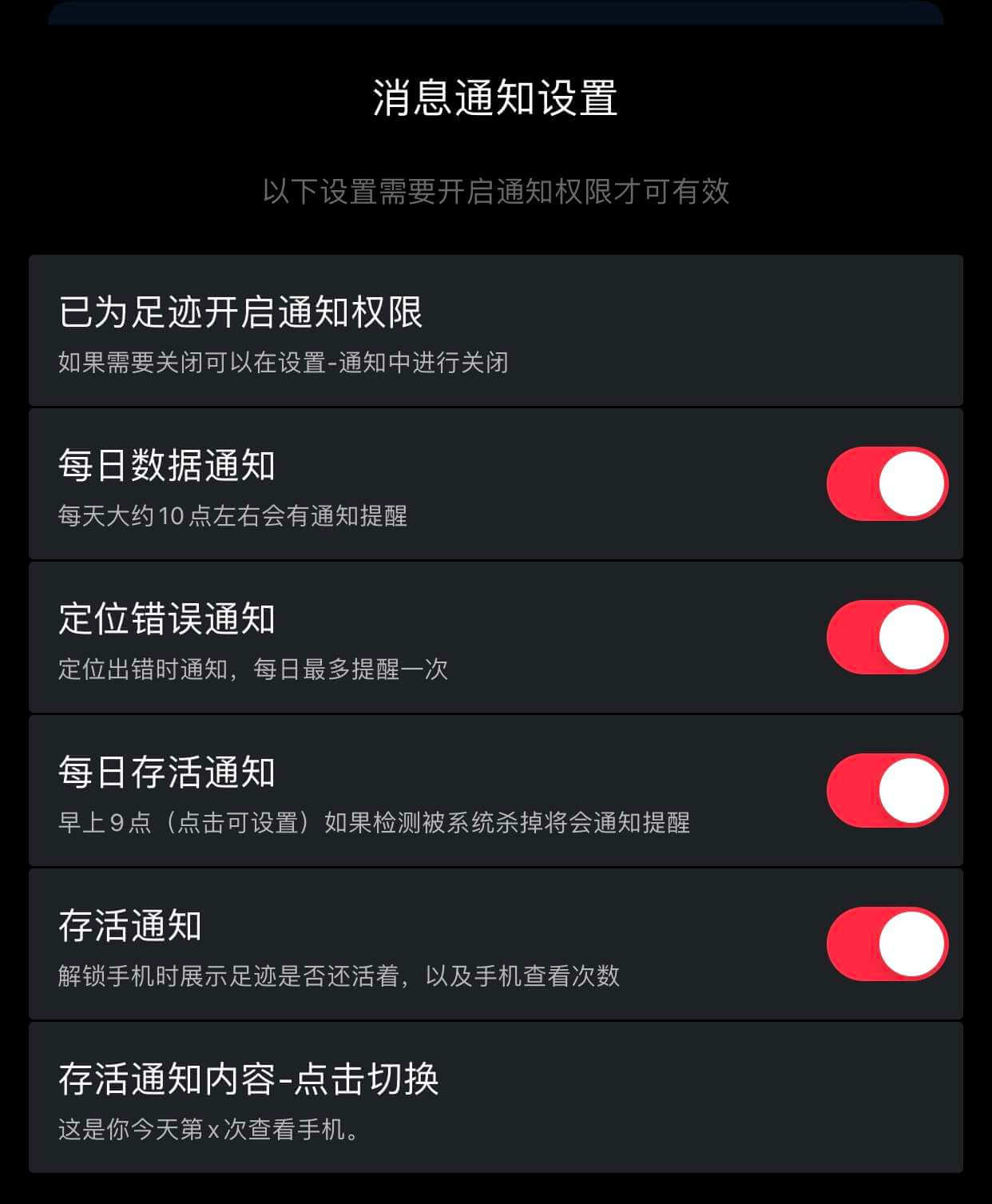
Task: Open 已为足迹开启通知权限 row
Action: (495, 330)
